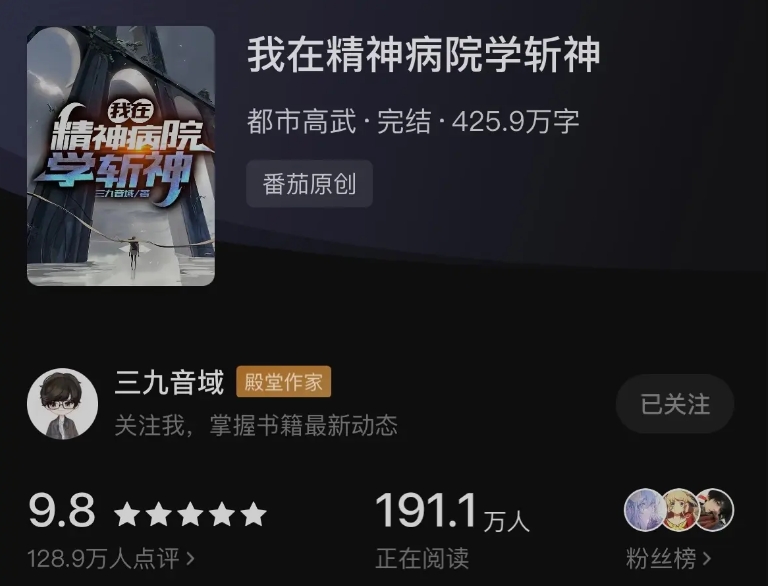Open author 三九音域's profile
This screenshot has width=768, height=586.
tap(169, 382)
